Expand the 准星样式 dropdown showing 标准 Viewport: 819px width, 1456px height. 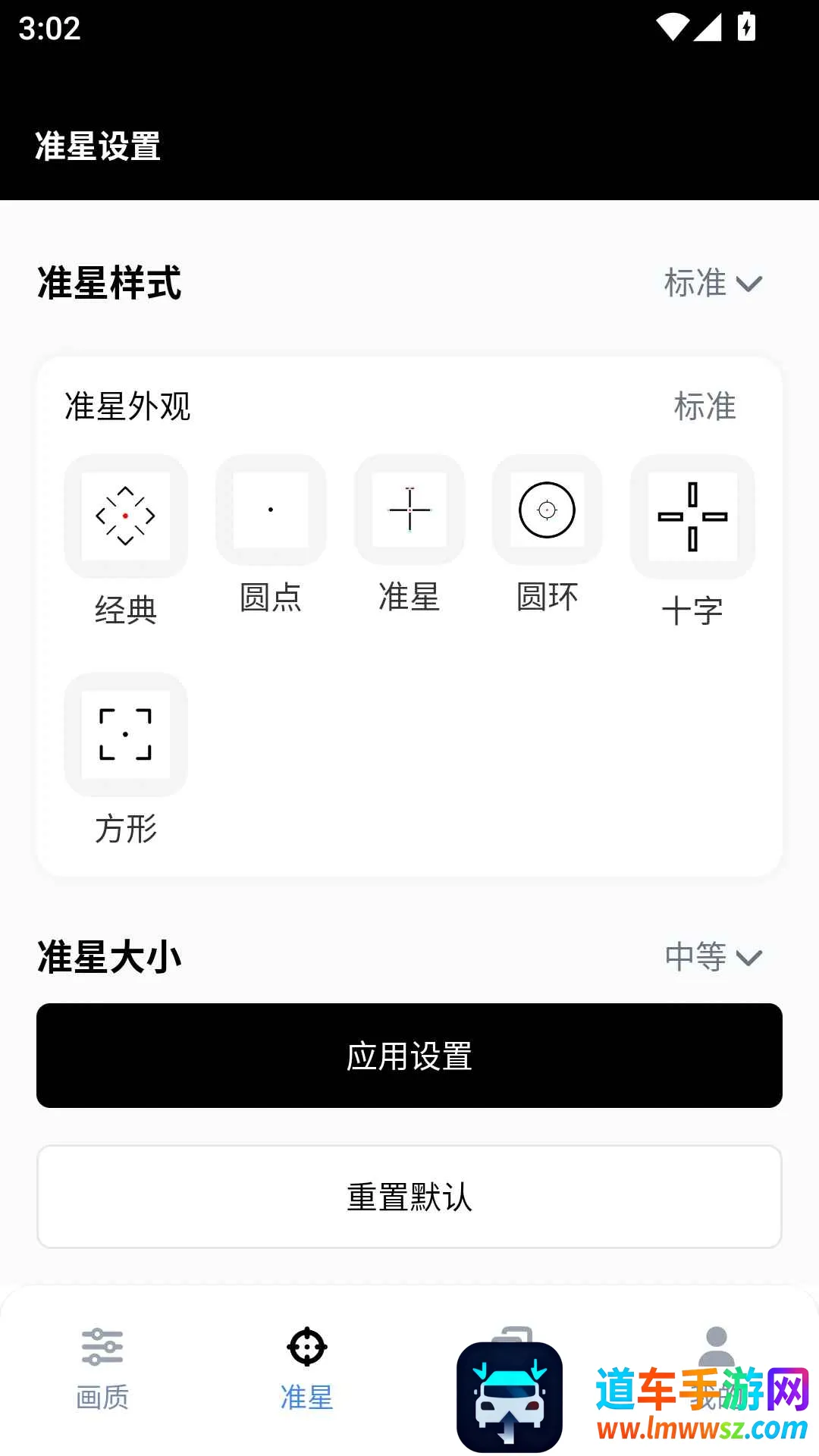tap(712, 284)
